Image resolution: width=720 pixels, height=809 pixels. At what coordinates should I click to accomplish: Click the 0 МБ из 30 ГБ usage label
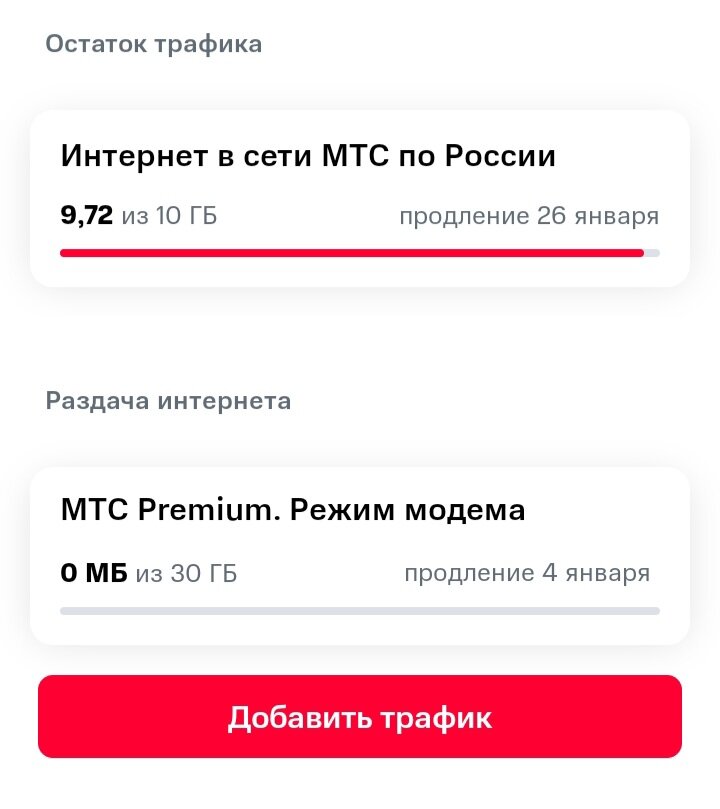click(x=146, y=572)
